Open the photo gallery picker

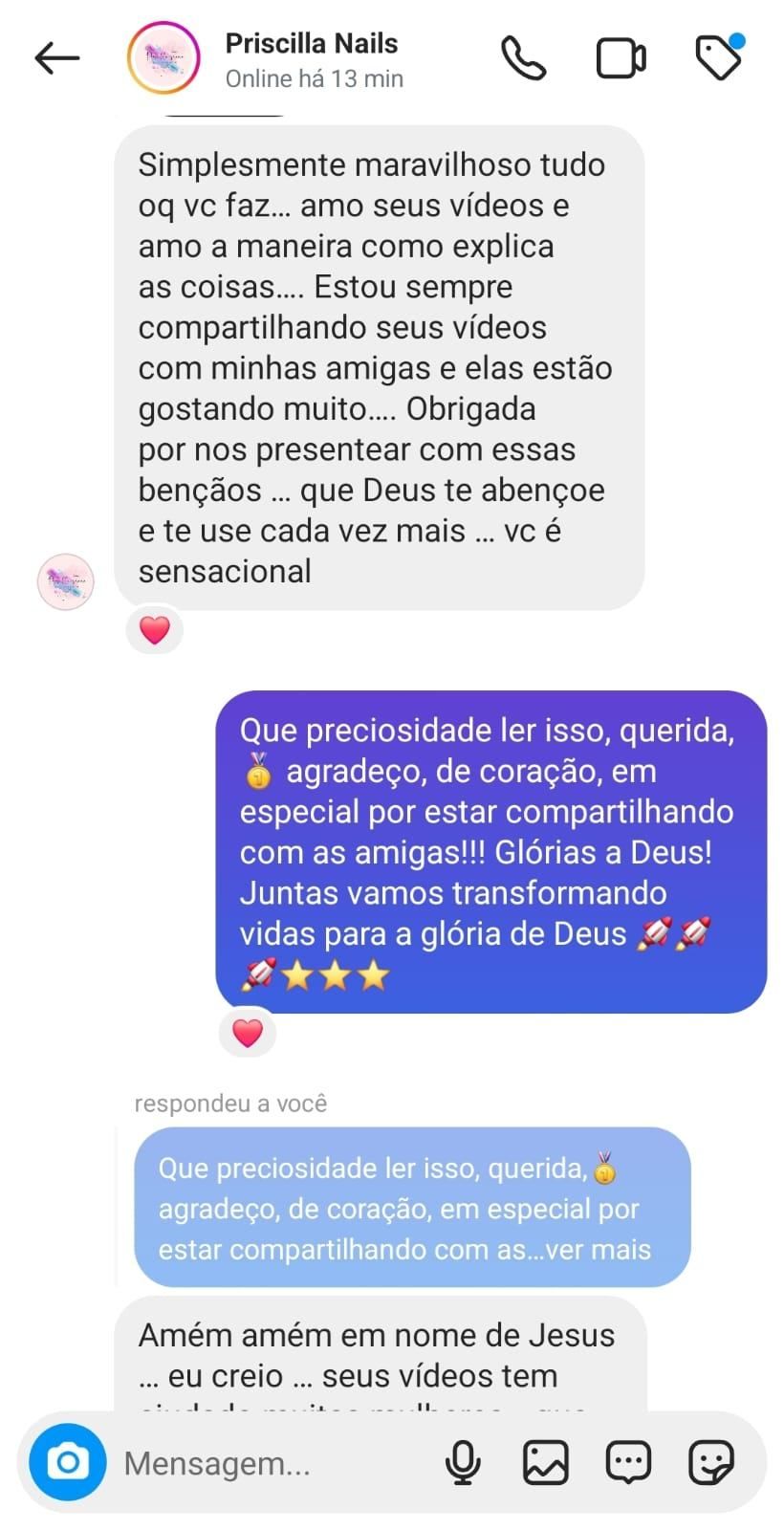pyautogui.click(x=545, y=1462)
